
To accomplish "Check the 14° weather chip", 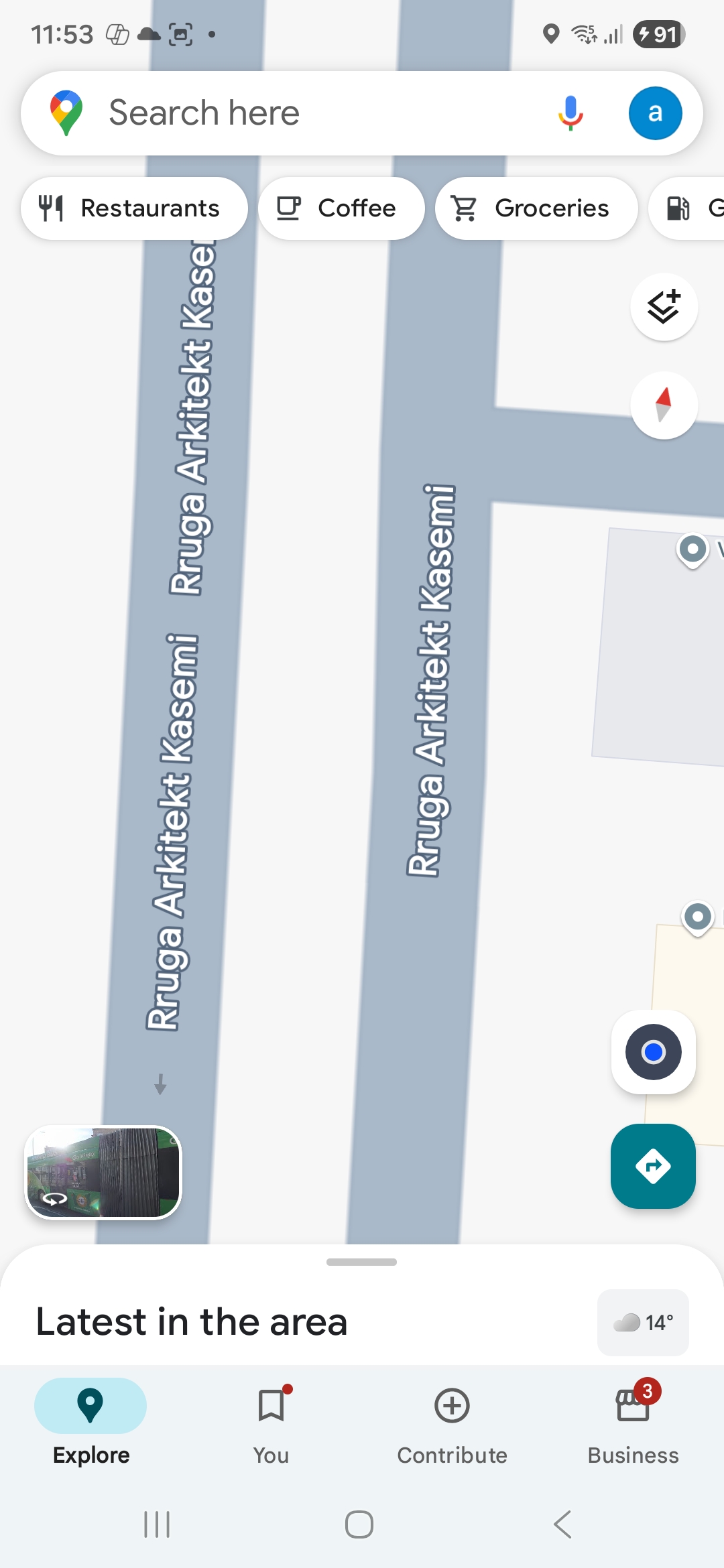I will (x=643, y=1323).
